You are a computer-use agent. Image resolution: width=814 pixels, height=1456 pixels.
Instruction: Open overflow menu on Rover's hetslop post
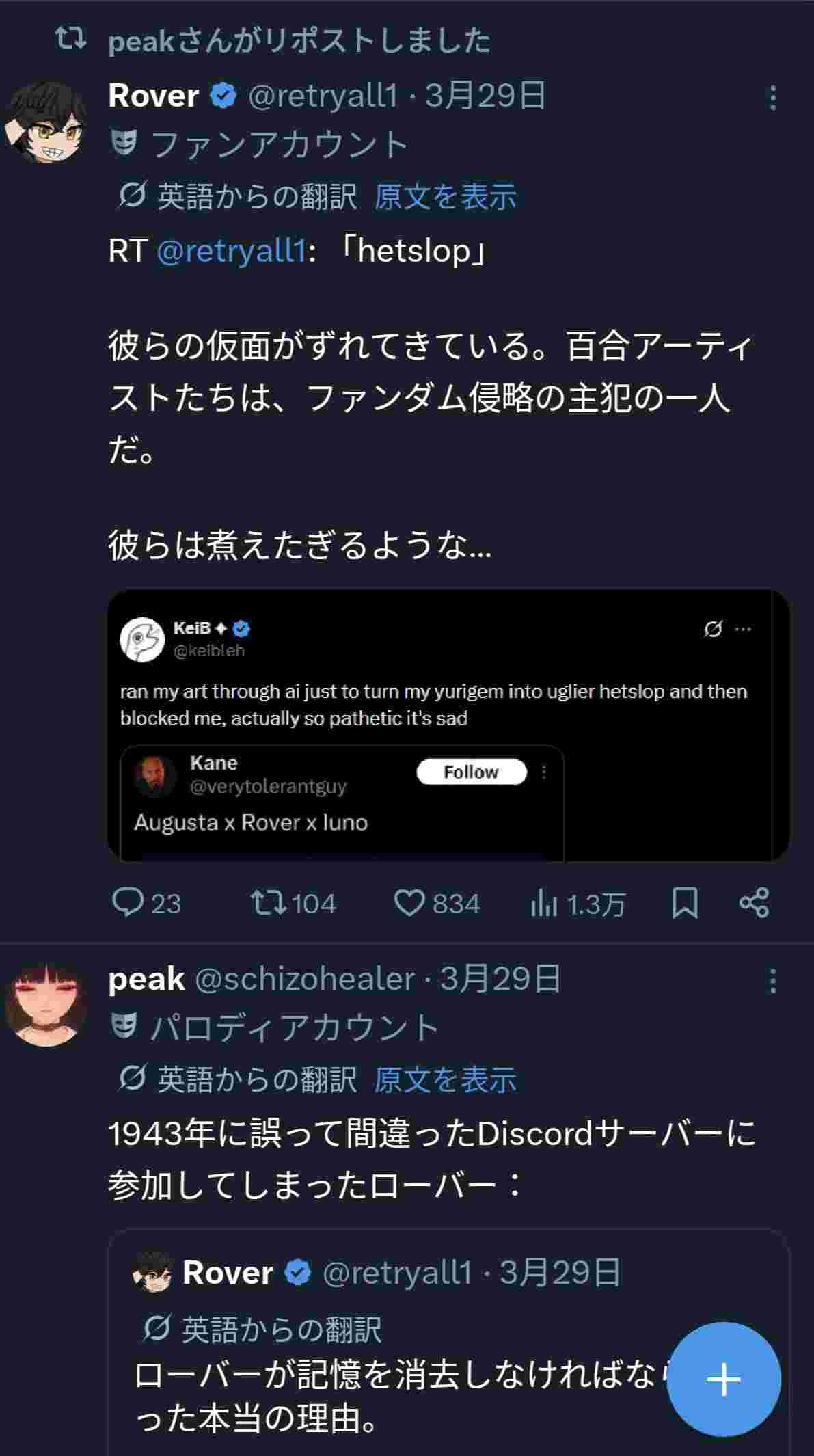click(x=773, y=98)
